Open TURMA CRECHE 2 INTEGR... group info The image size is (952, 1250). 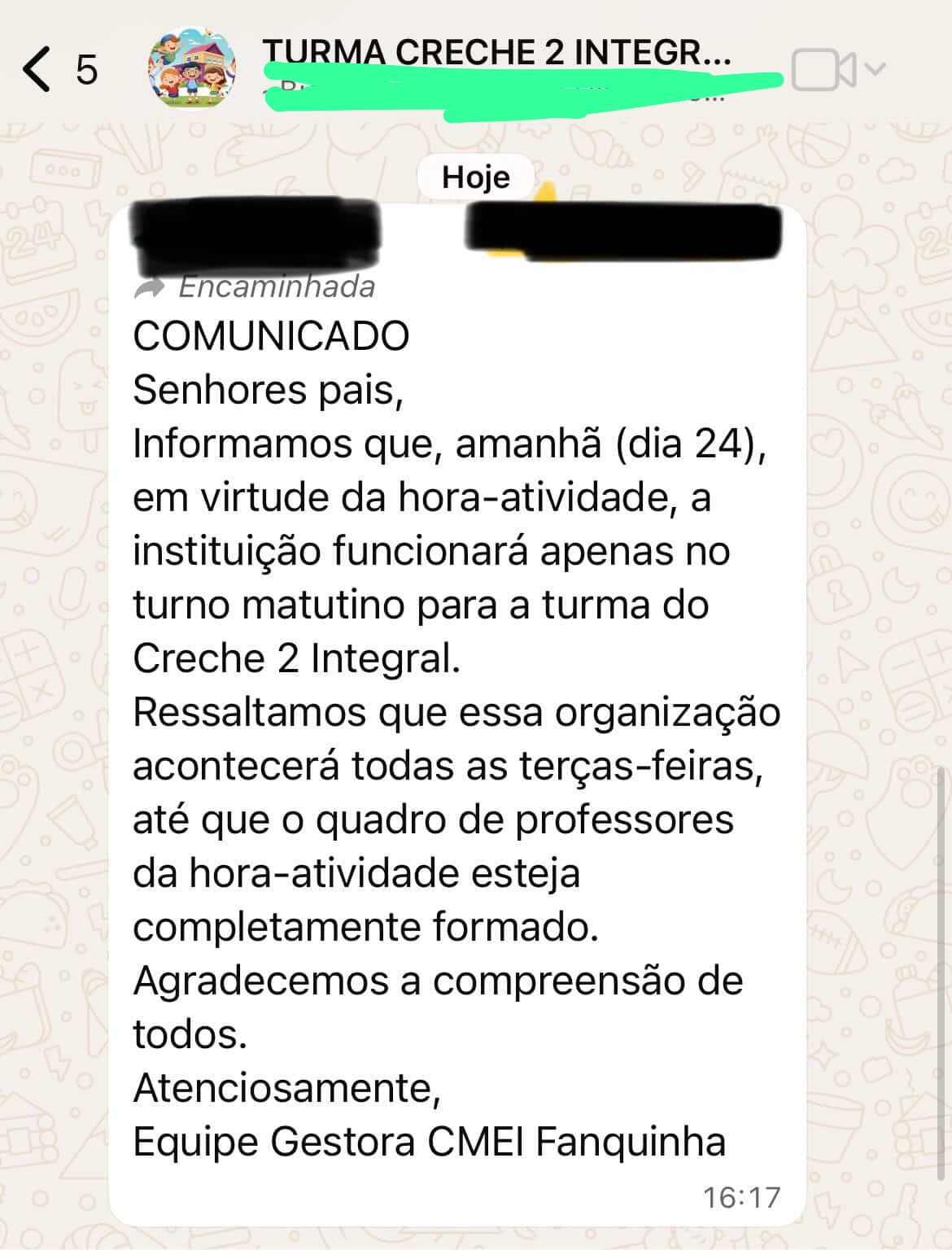click(496, 54)
